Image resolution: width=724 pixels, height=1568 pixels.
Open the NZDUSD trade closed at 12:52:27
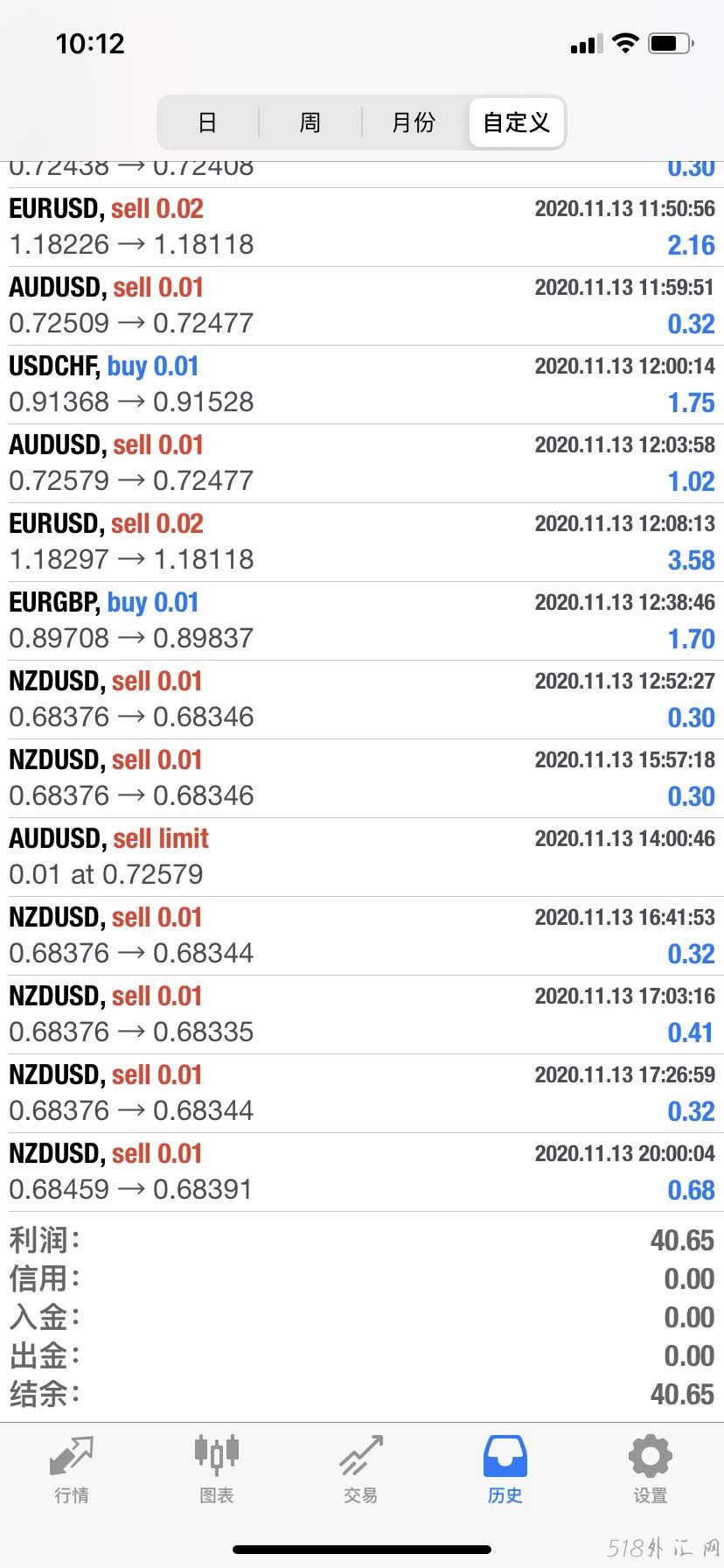click(362, 699)
